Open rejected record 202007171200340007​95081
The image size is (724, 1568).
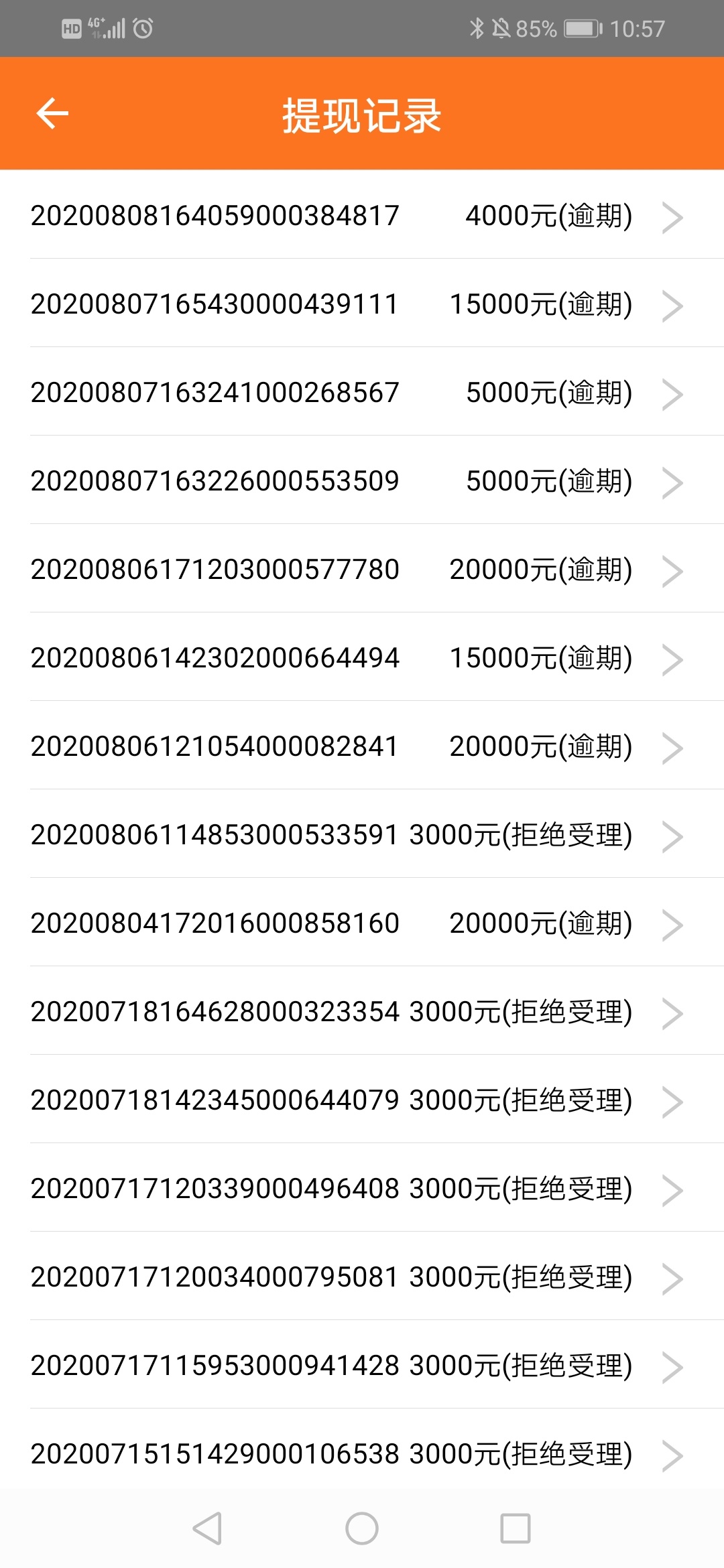[x=362, y=1276]
